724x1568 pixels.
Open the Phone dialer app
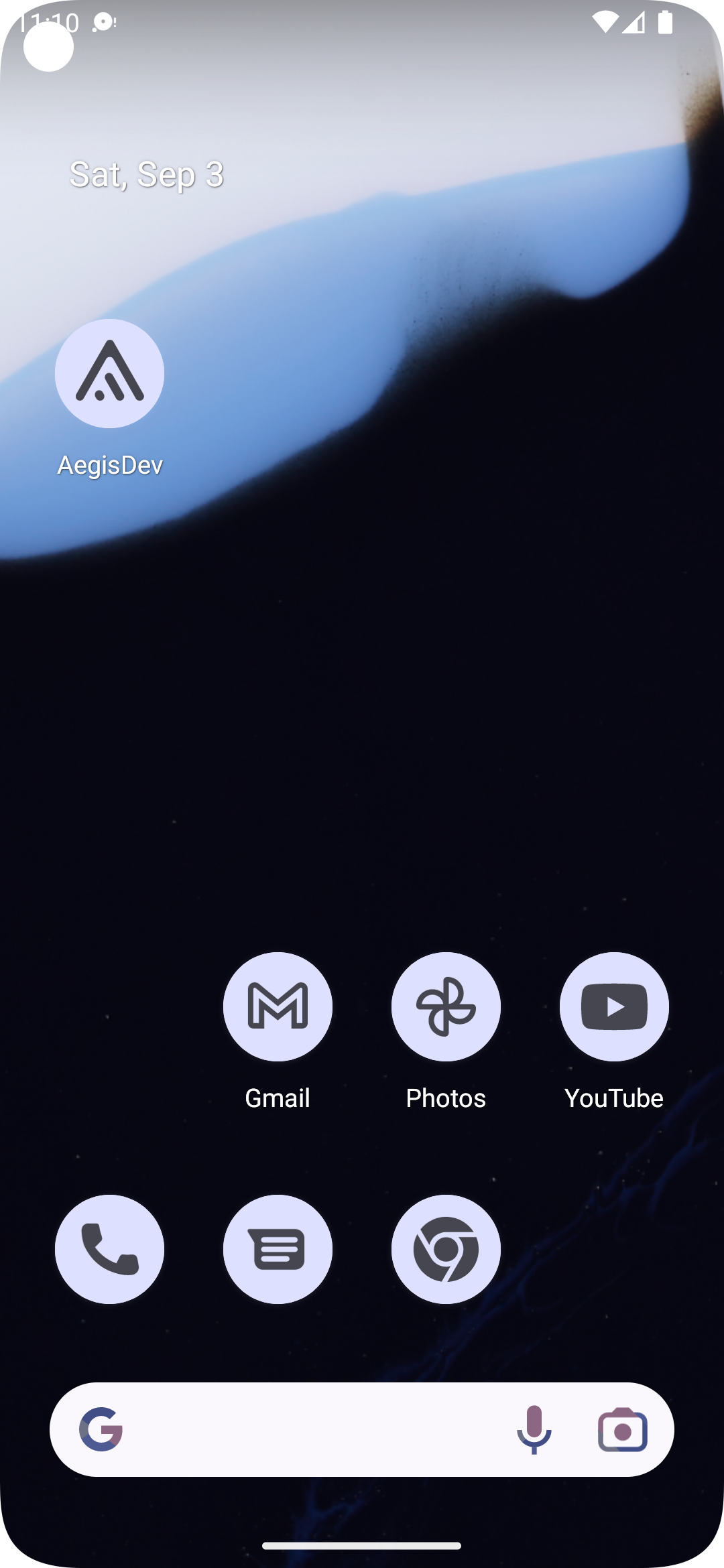(109, 1249)
